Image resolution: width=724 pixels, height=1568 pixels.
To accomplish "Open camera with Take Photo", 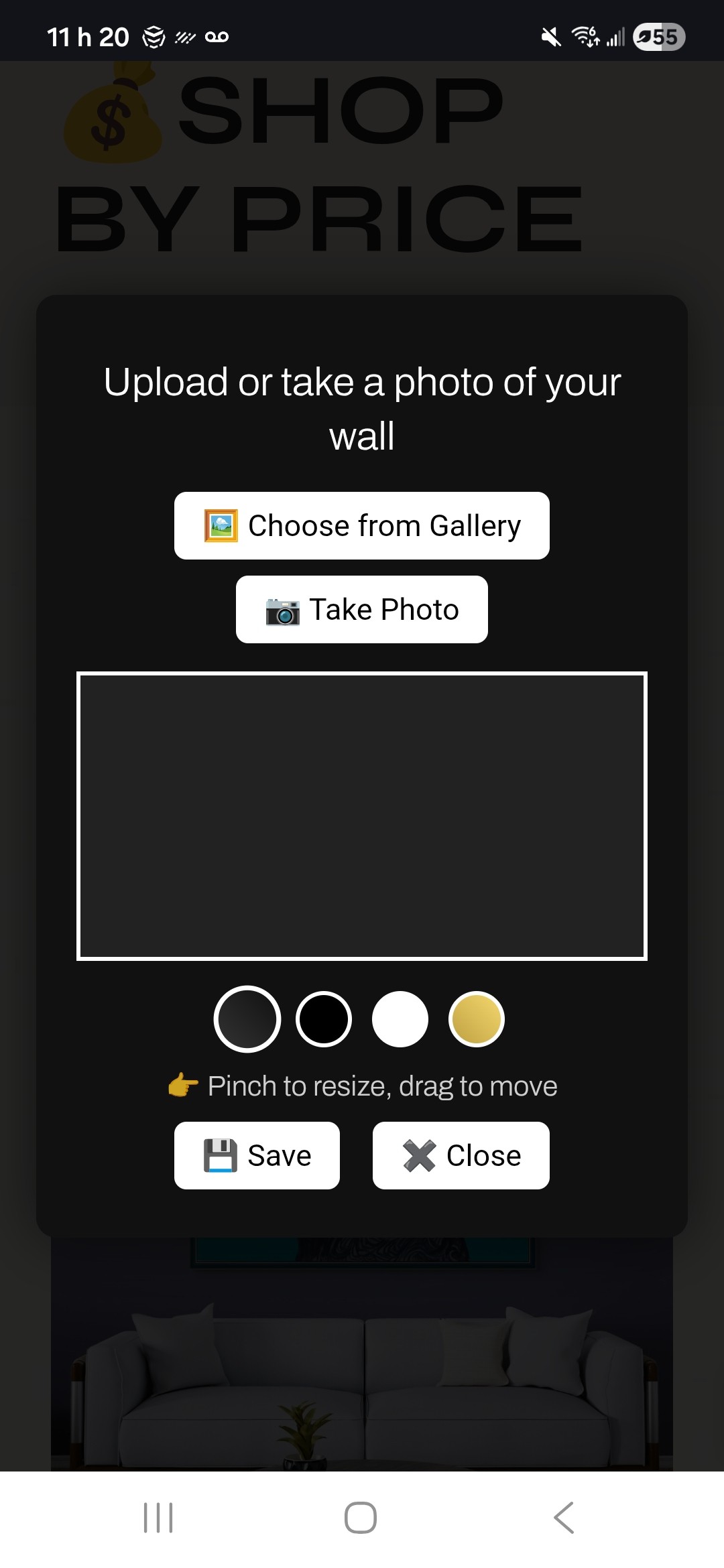I will coord(362,609).
